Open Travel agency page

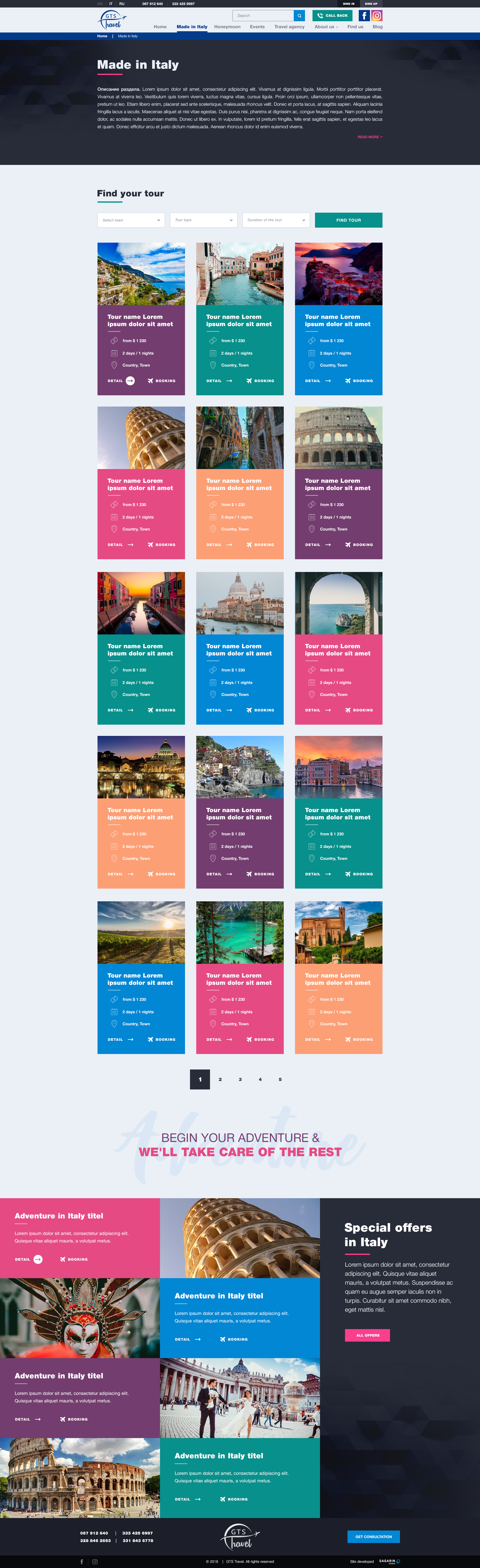[x=289, y=27]
